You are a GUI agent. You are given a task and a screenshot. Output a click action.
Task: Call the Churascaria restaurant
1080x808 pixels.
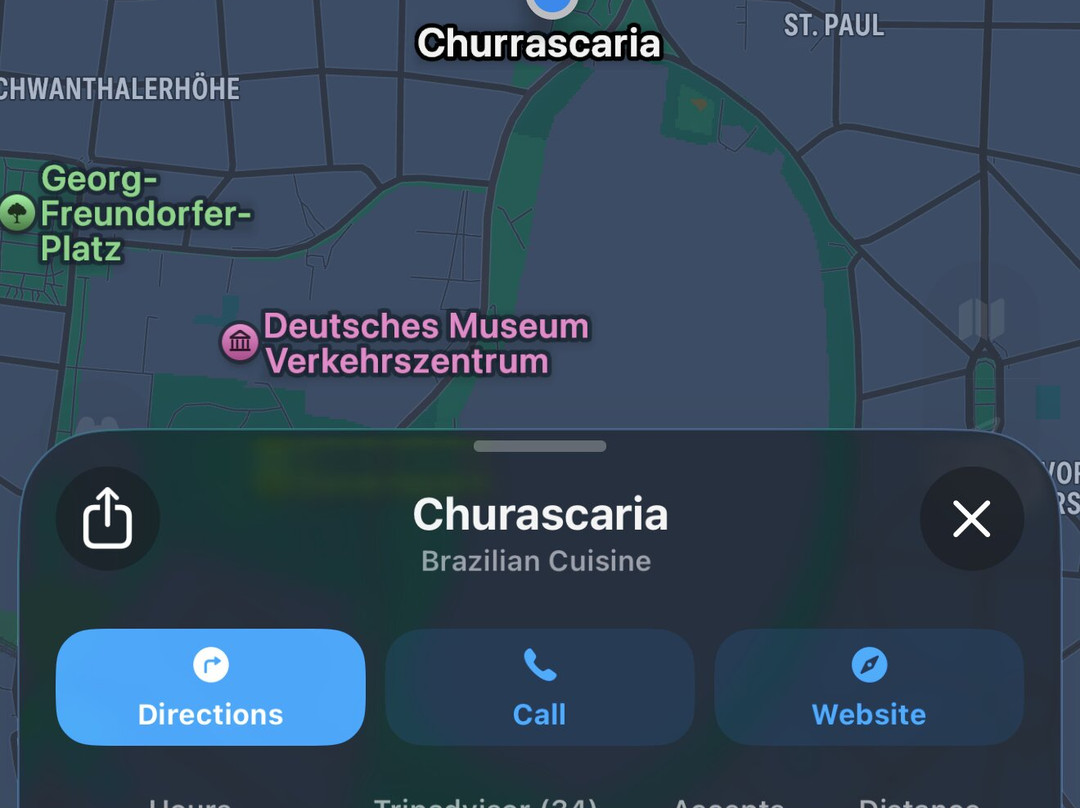point(540,687)
